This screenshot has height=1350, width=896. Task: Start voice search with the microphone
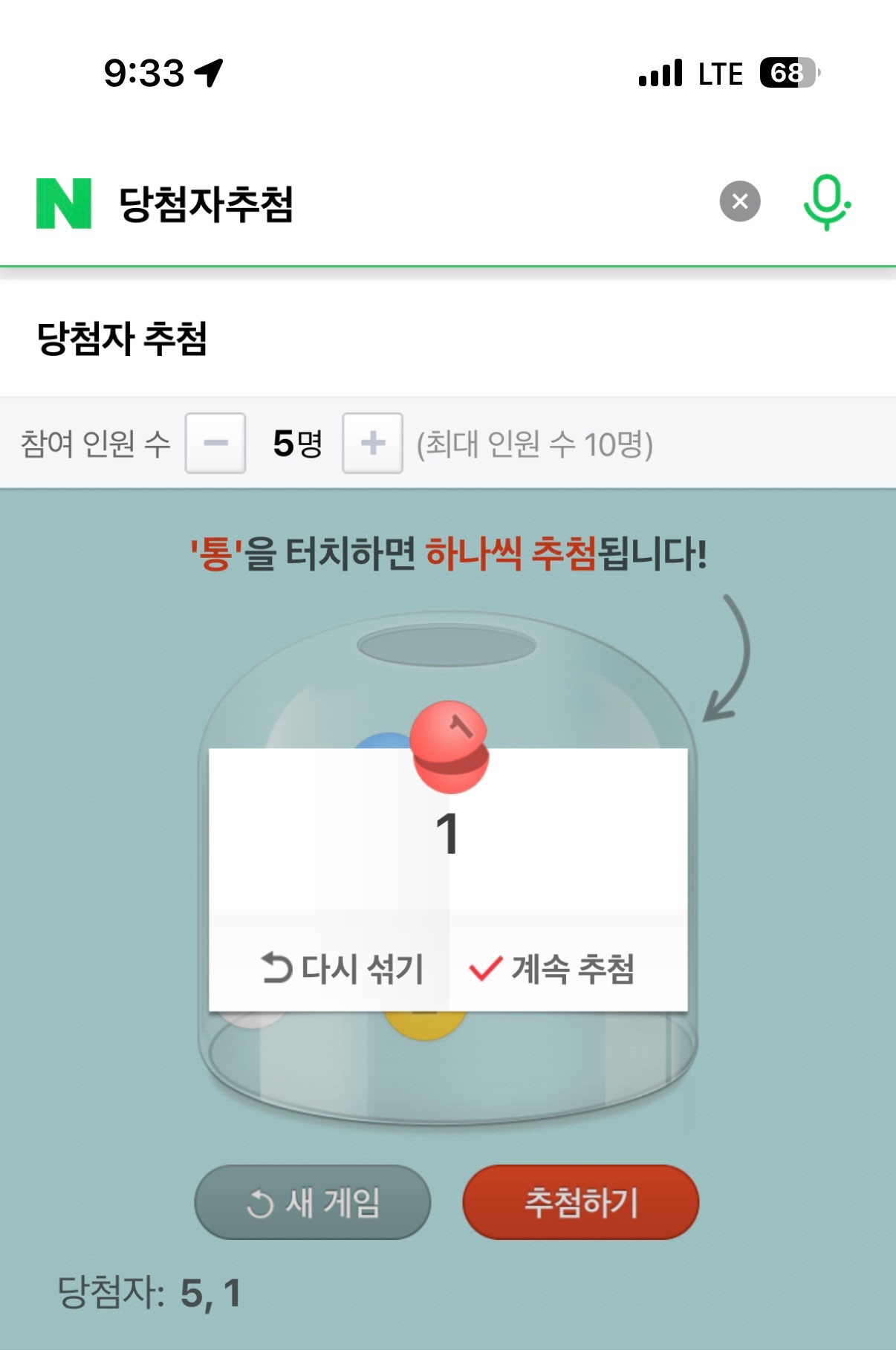point(826,201)
